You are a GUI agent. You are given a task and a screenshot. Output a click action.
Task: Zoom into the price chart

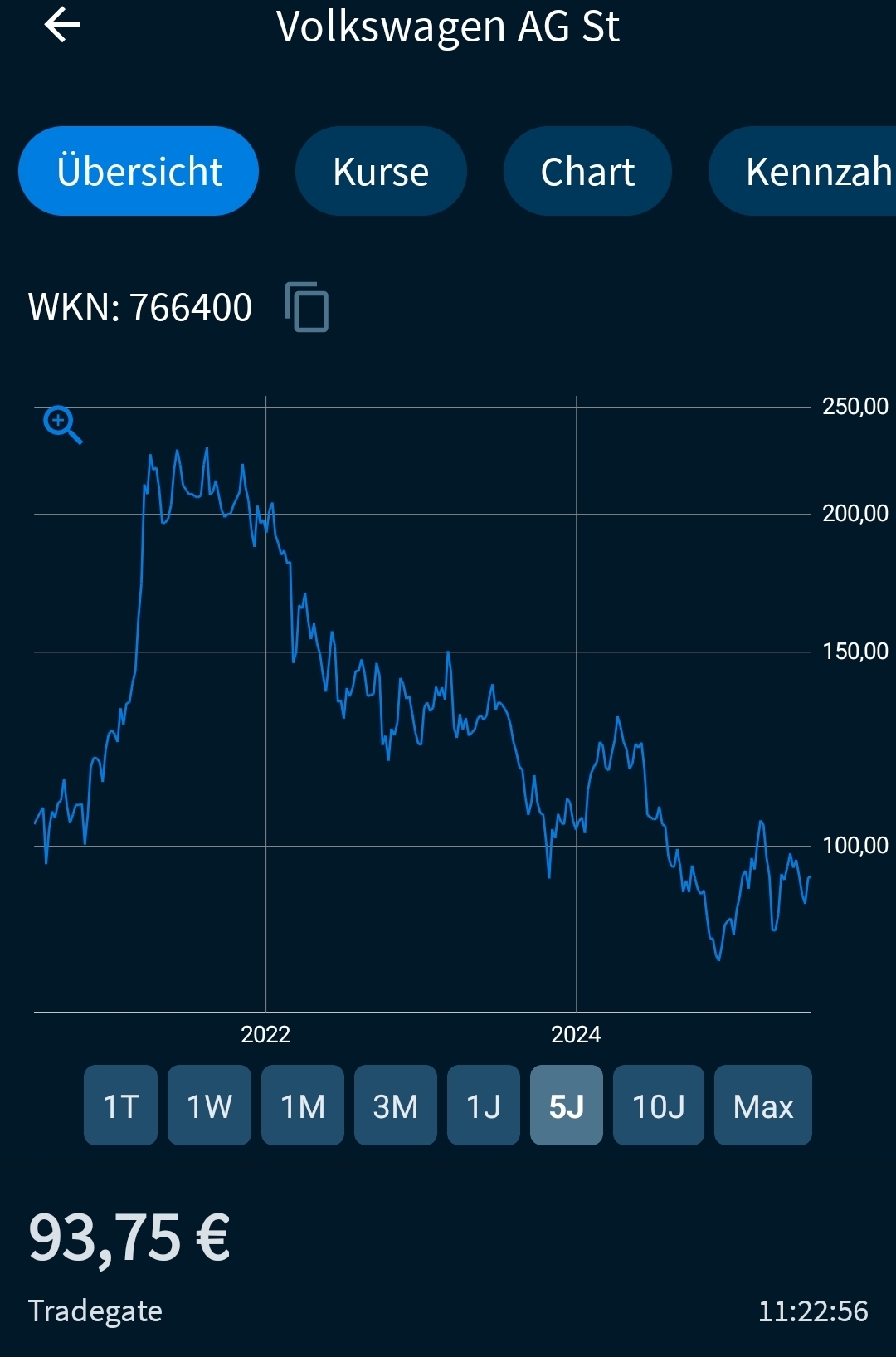[x=62, y=425]
